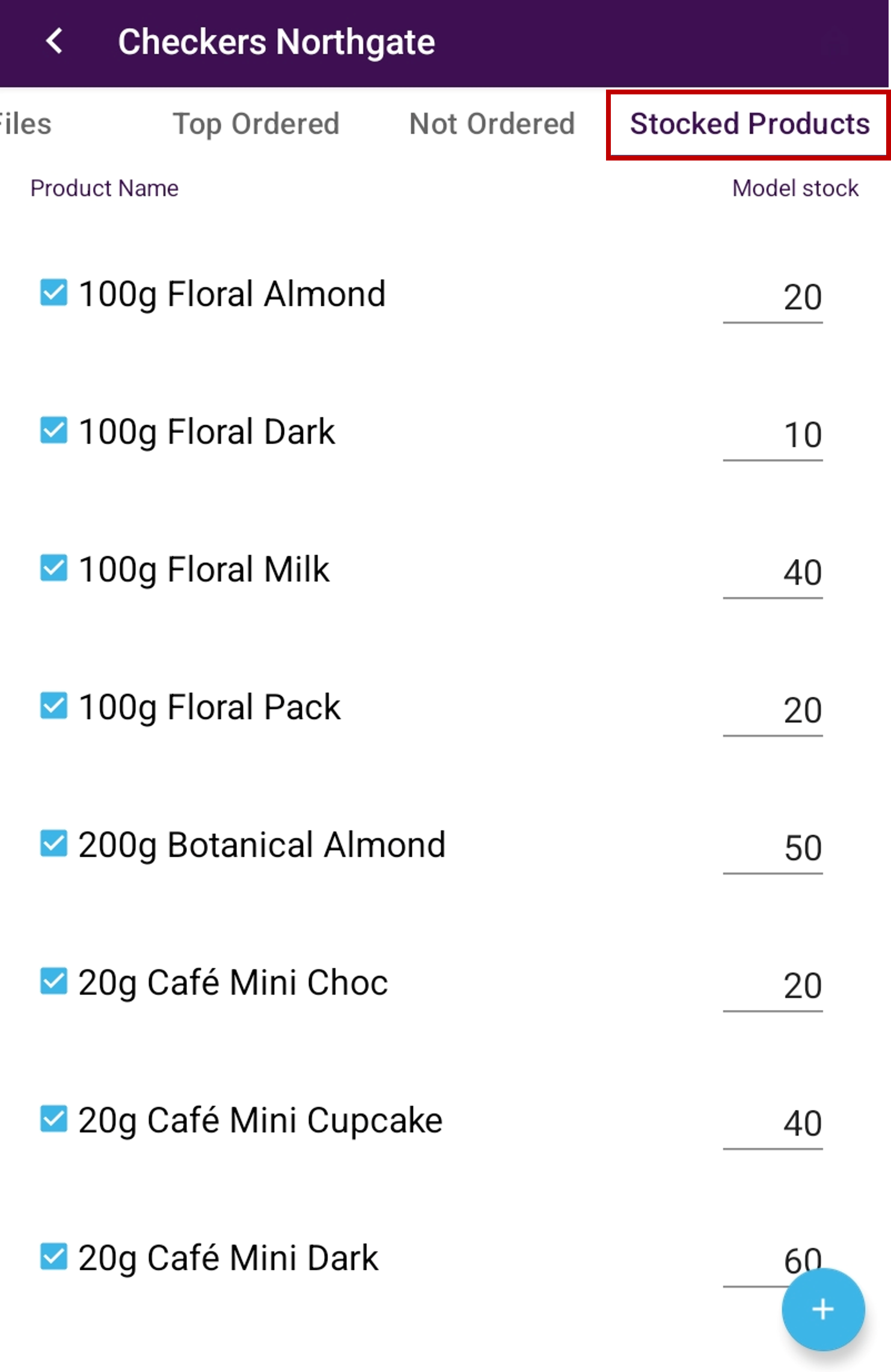Screen dimensions: 891x1372
Task: Uncheck 100g Floral Almond
Action: [54, 293]
